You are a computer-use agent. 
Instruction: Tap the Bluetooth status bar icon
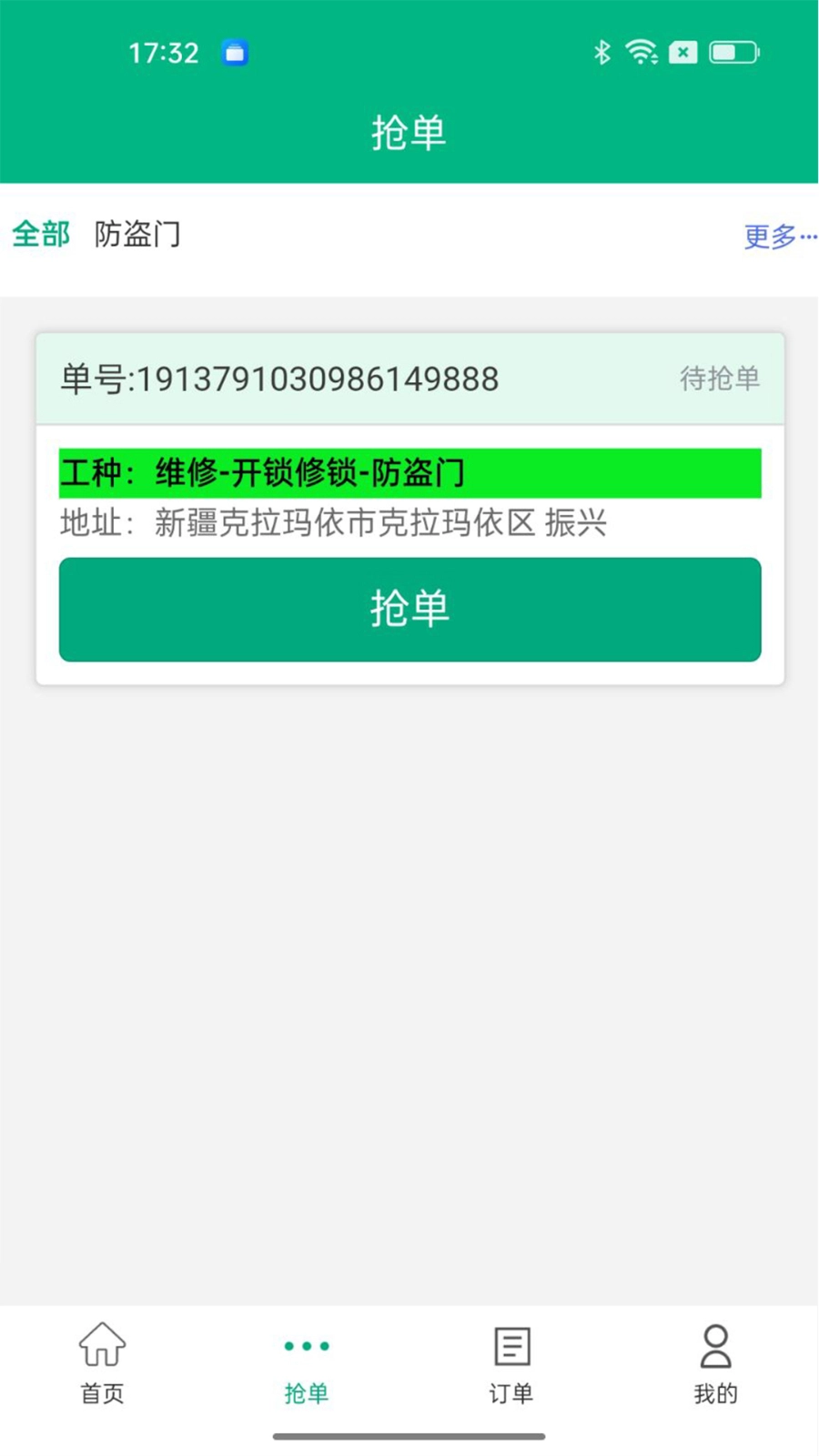tap(601, 52)
